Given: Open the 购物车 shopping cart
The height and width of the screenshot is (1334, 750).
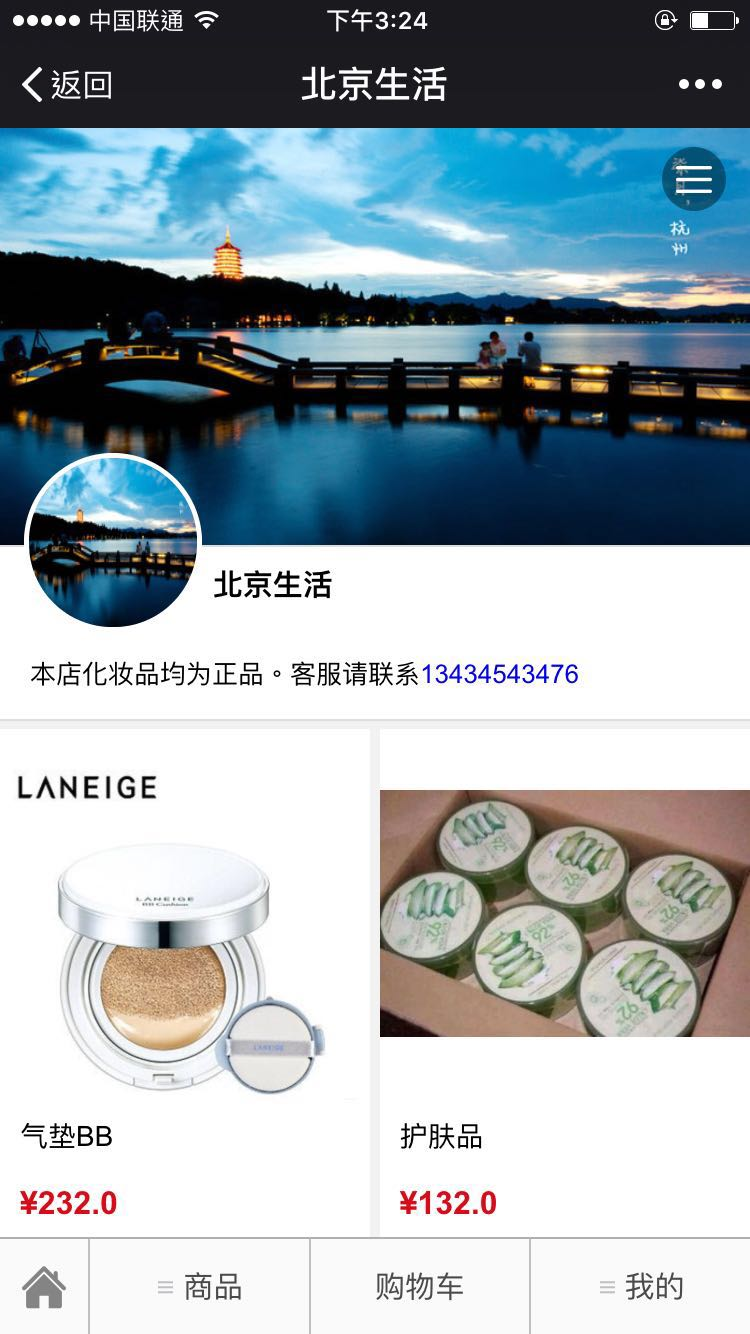Looking at the screenshot, I should [x=420, y=1287].
